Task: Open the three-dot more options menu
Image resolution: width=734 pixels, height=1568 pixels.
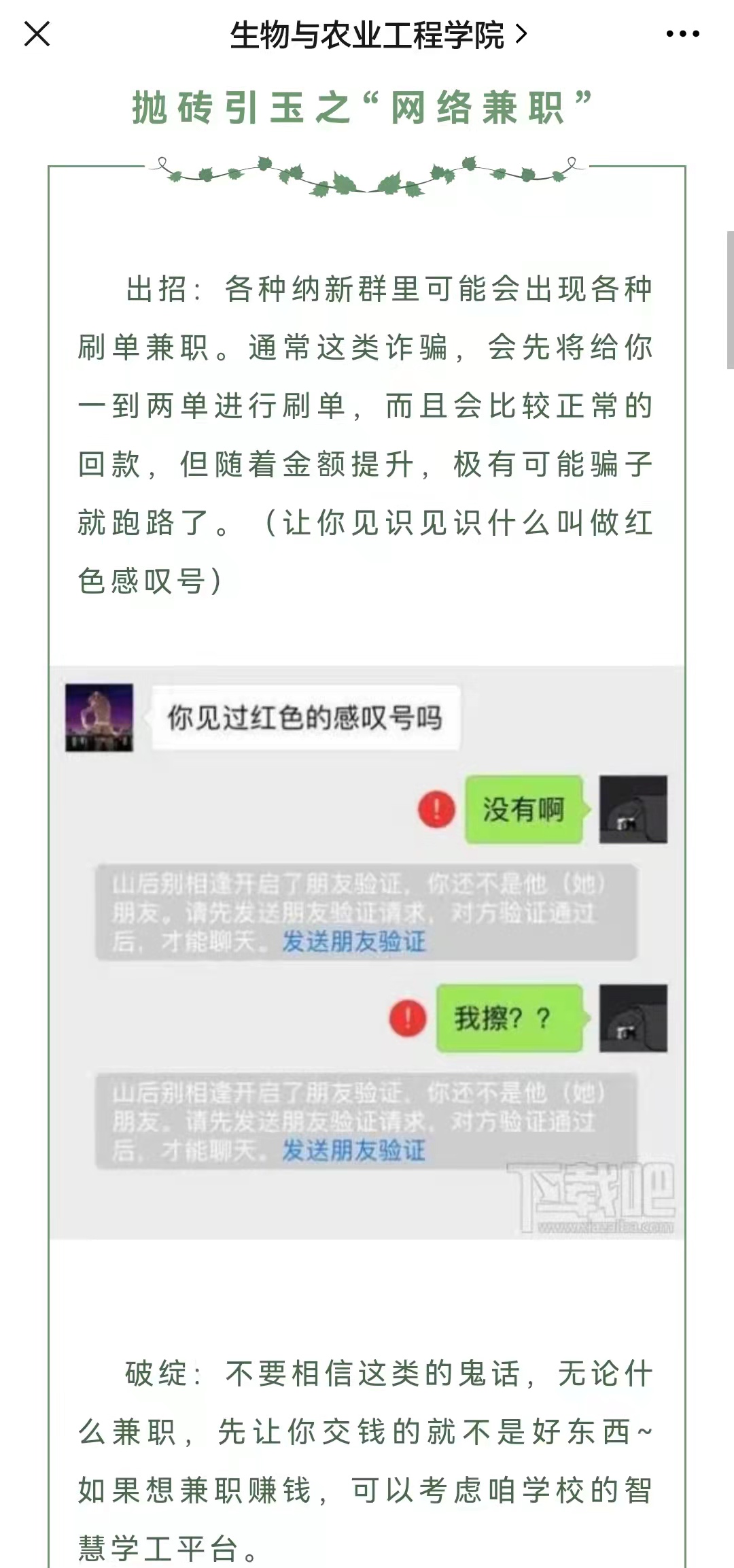Action: [x=682, y=34]
